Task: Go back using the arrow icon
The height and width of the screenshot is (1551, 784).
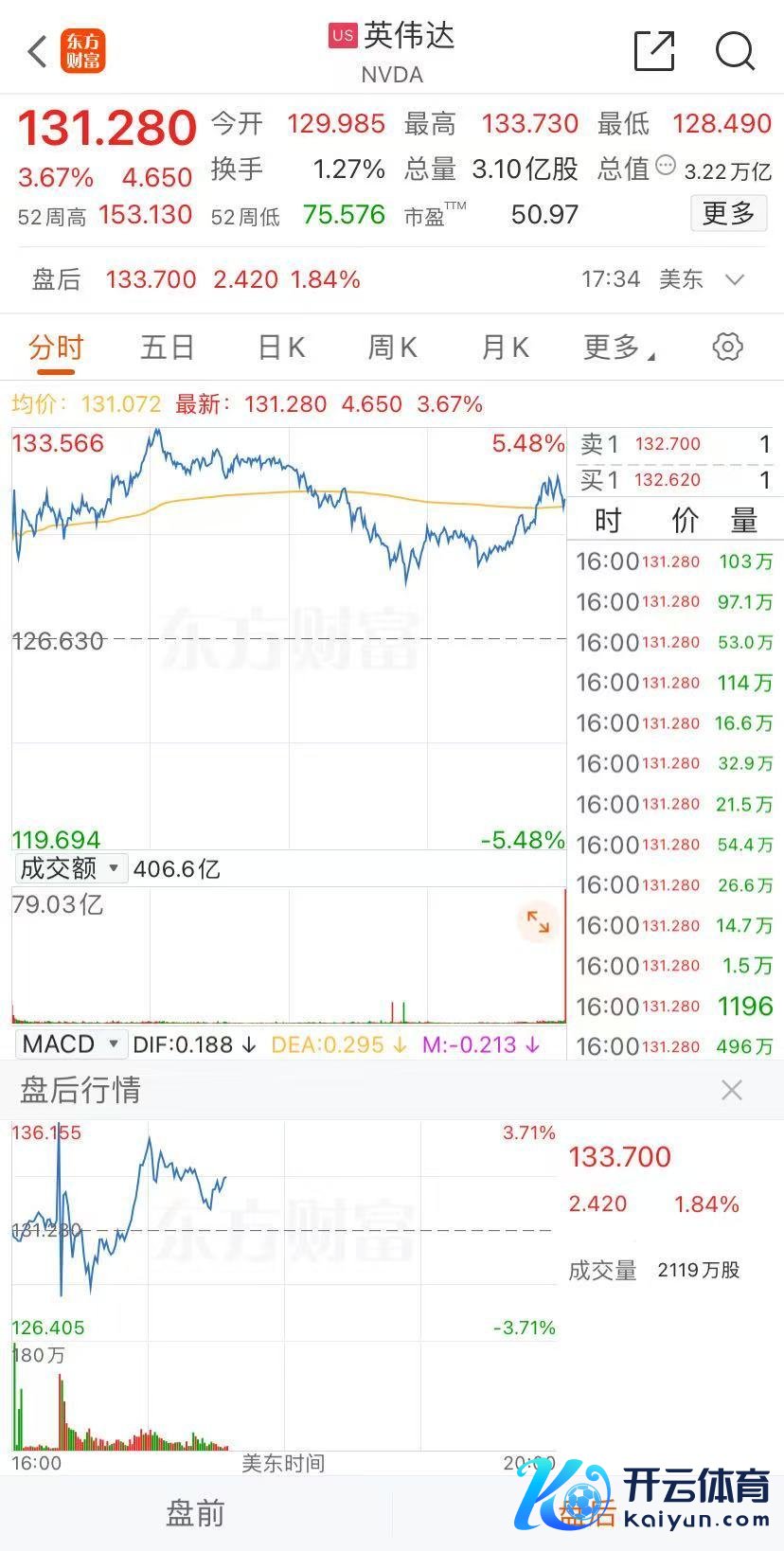Action: [38, 52]
